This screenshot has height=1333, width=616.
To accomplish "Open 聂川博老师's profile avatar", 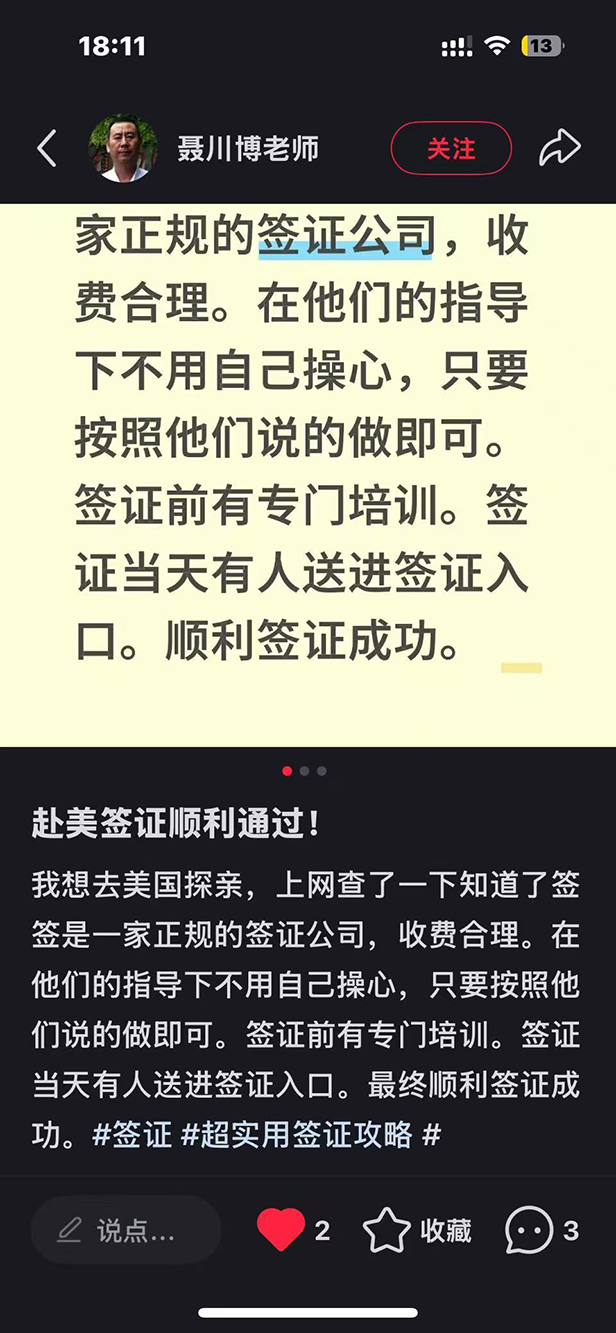I will tap(124, 149).
